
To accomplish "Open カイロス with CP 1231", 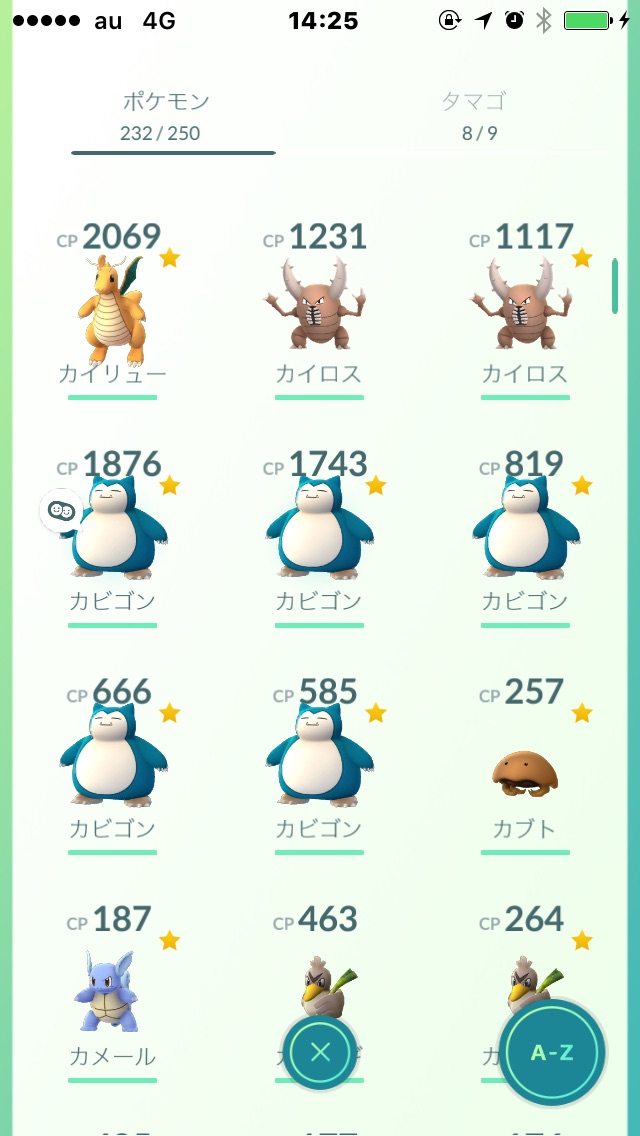I will click(x=319, y=310).
